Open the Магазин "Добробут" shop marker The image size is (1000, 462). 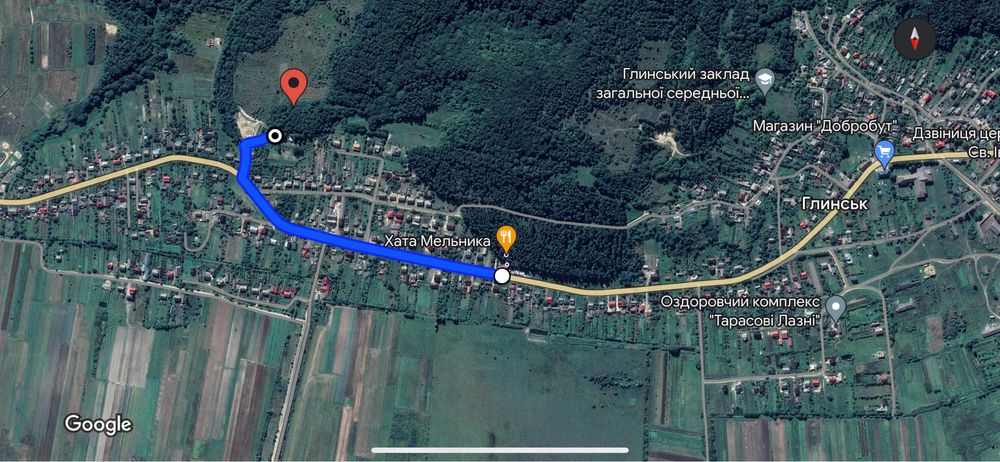point(884,152)
